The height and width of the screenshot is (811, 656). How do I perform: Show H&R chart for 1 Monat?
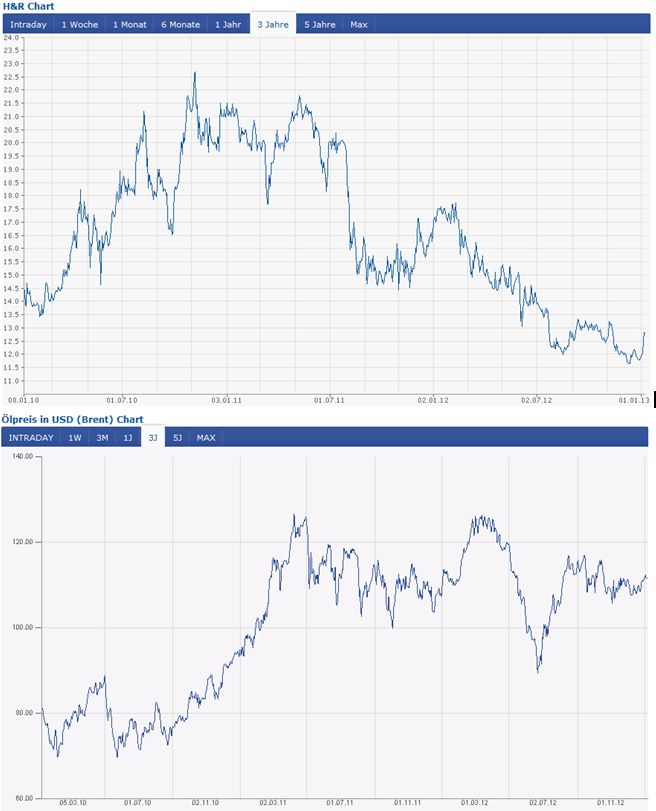tap(130, 24)
